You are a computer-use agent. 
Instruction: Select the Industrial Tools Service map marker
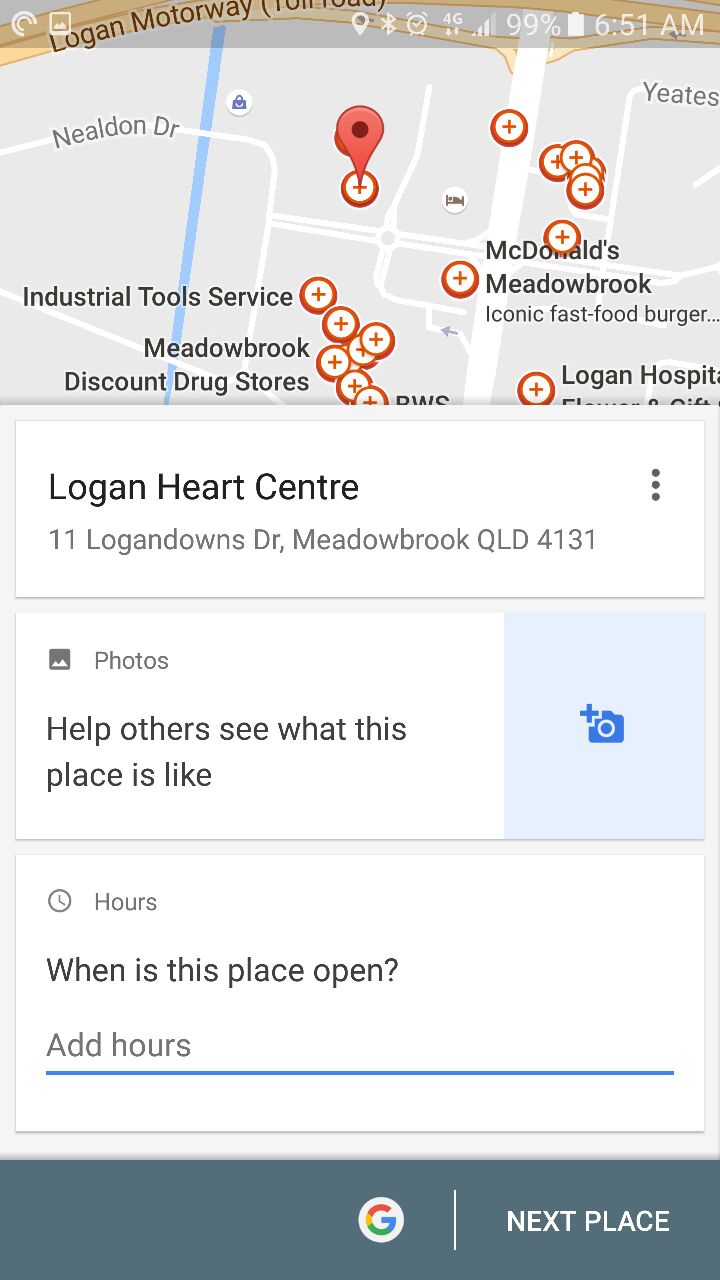click(x=318, y=295)
